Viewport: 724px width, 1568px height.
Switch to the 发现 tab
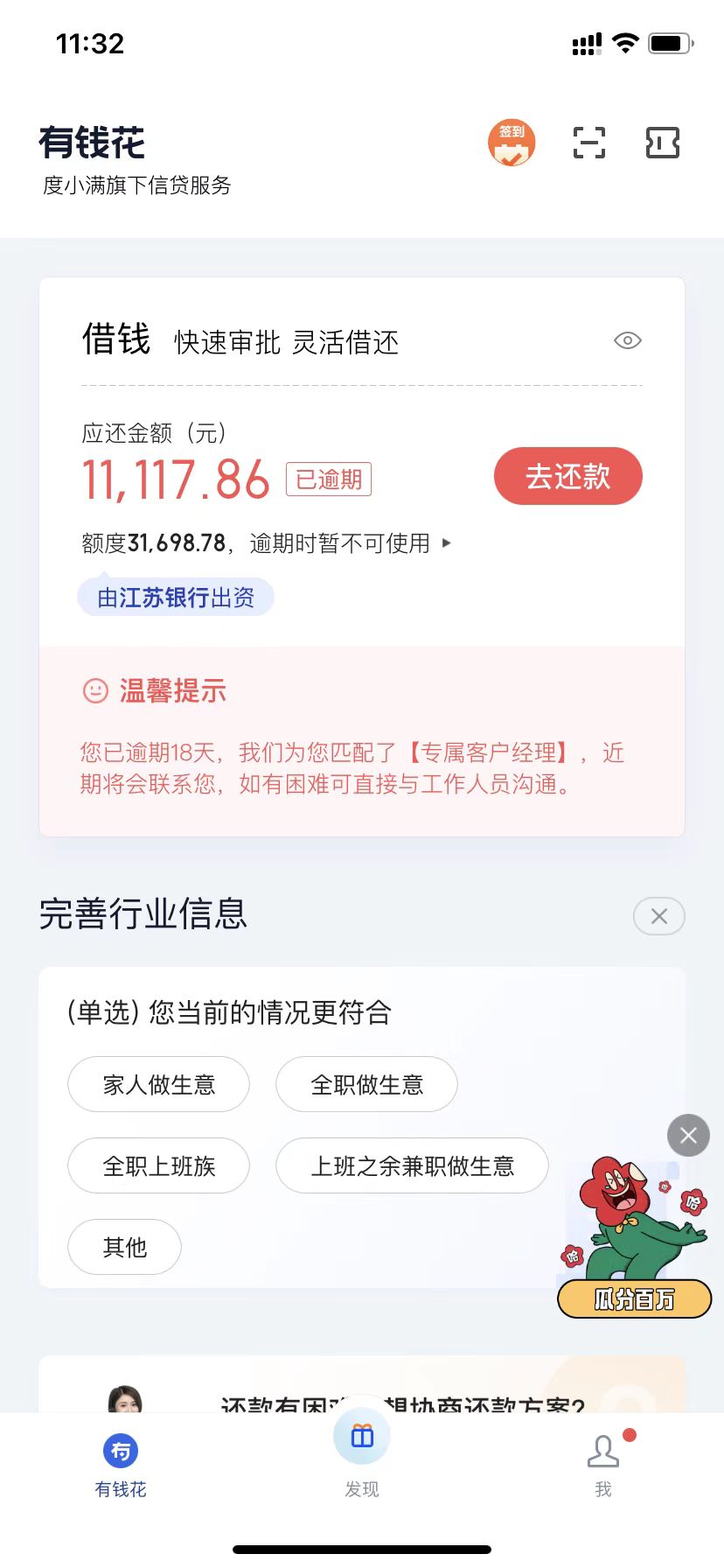click(x=362, y=1457)
